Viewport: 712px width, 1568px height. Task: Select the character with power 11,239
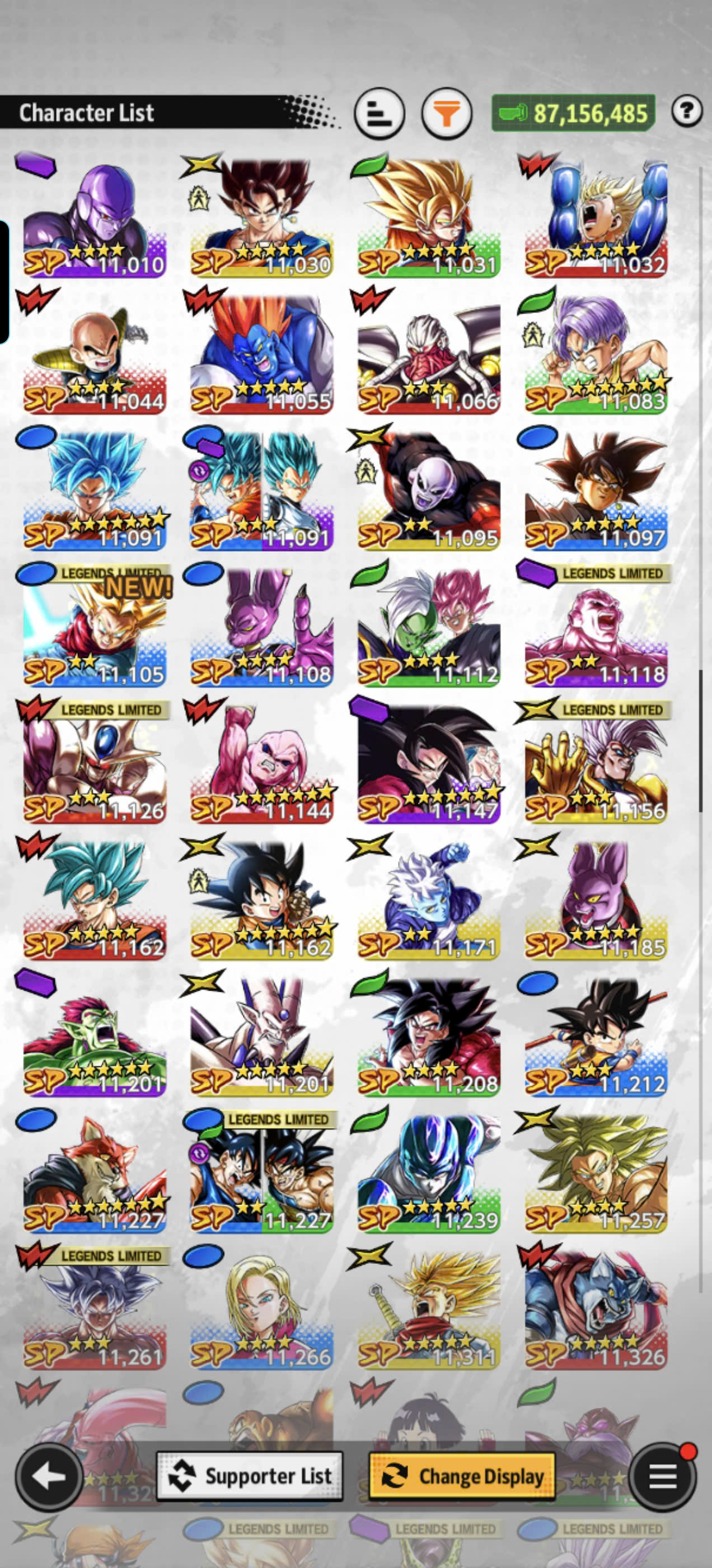coord(429,1170)
